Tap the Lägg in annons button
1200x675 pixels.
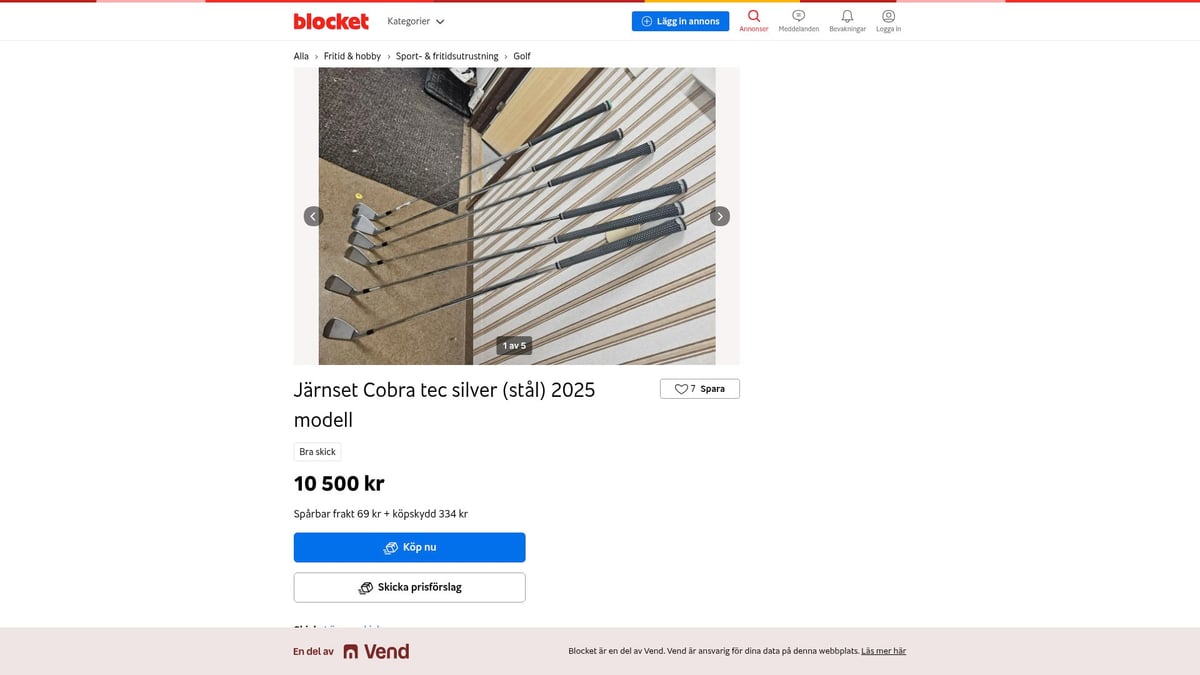click(680, 21)
